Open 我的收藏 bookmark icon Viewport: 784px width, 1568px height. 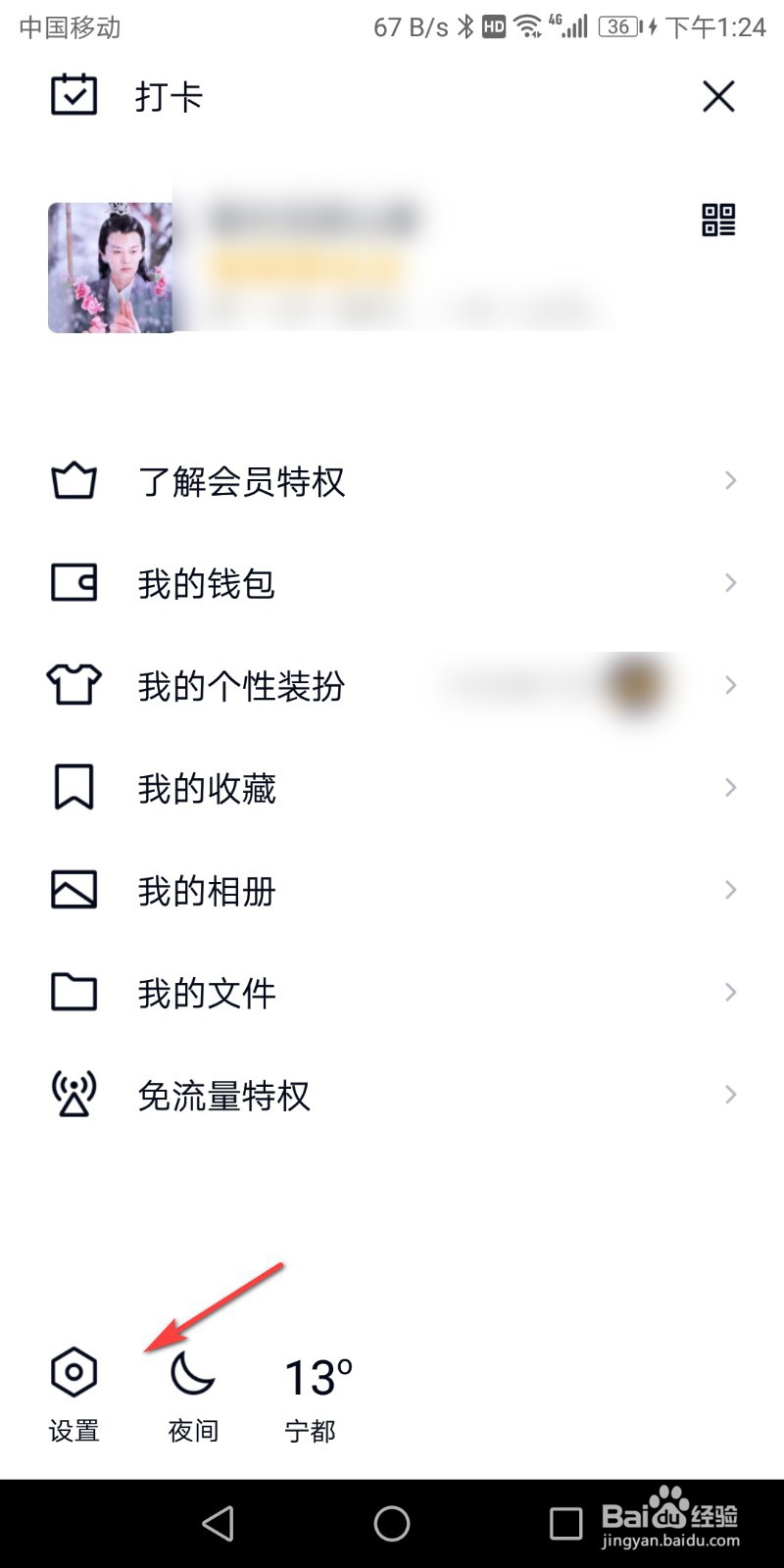(x=73, y=787)
